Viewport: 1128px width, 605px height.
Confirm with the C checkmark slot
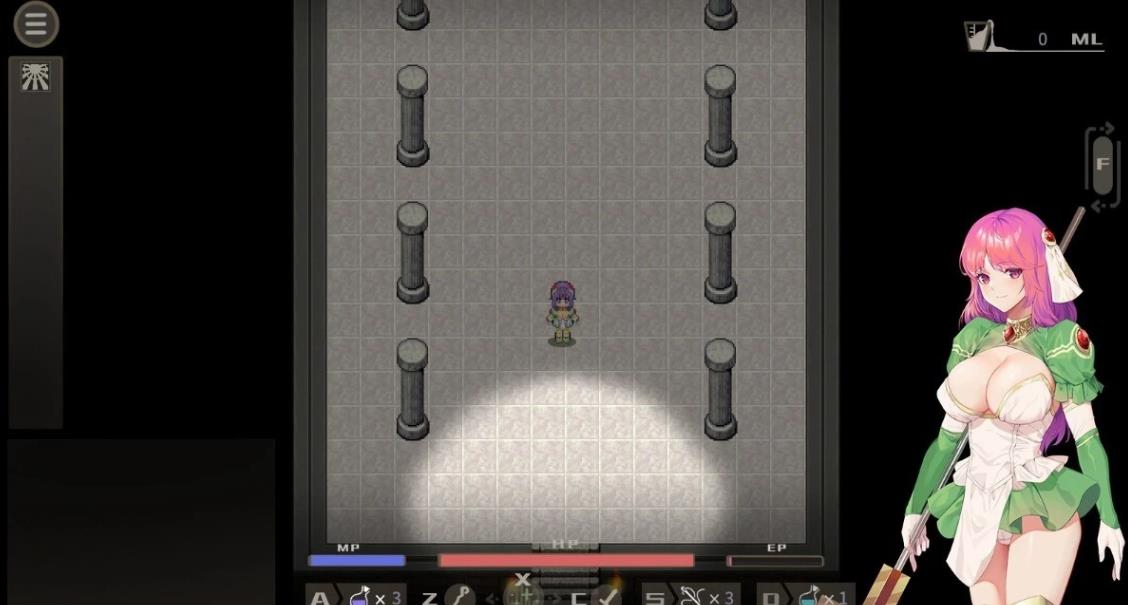(605, 597)
